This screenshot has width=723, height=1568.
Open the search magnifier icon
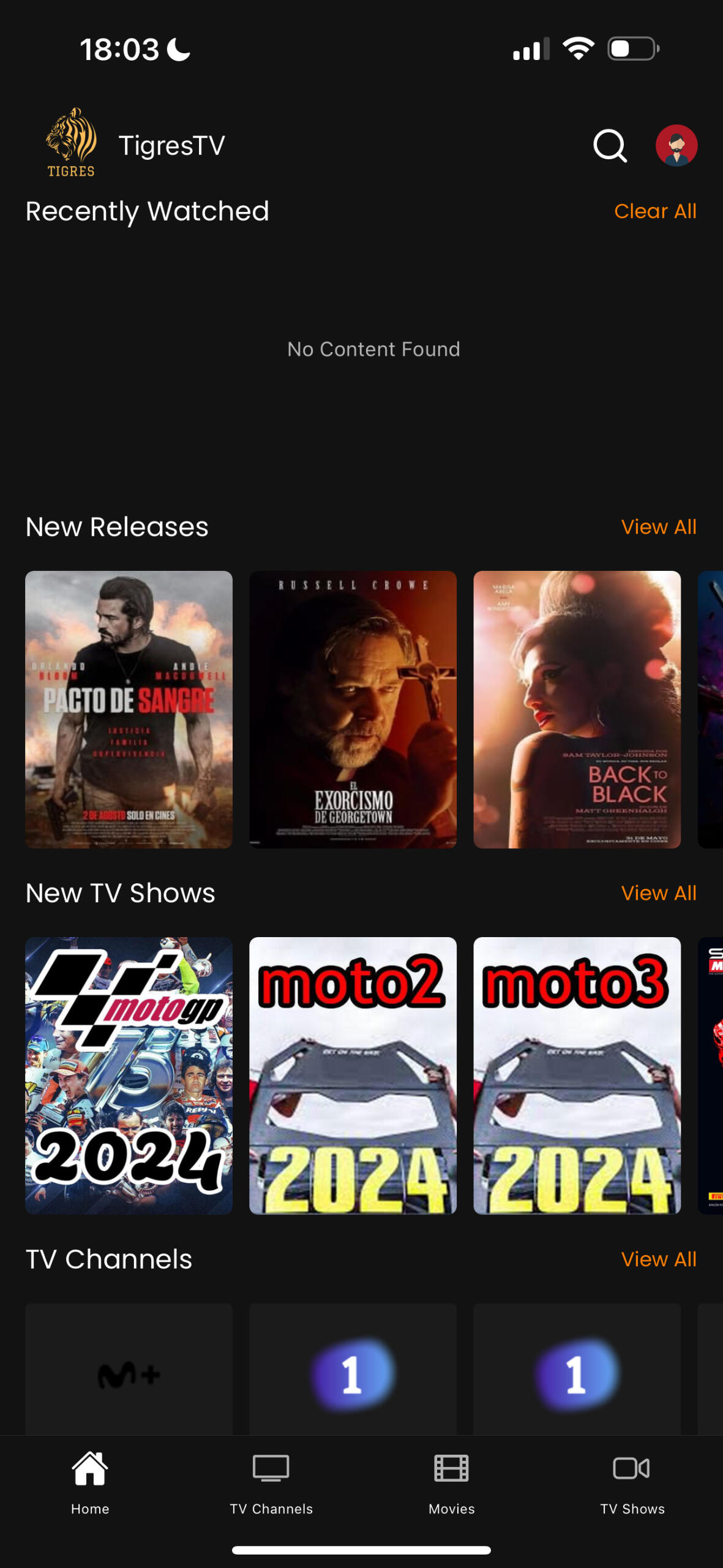pos(610,146)
